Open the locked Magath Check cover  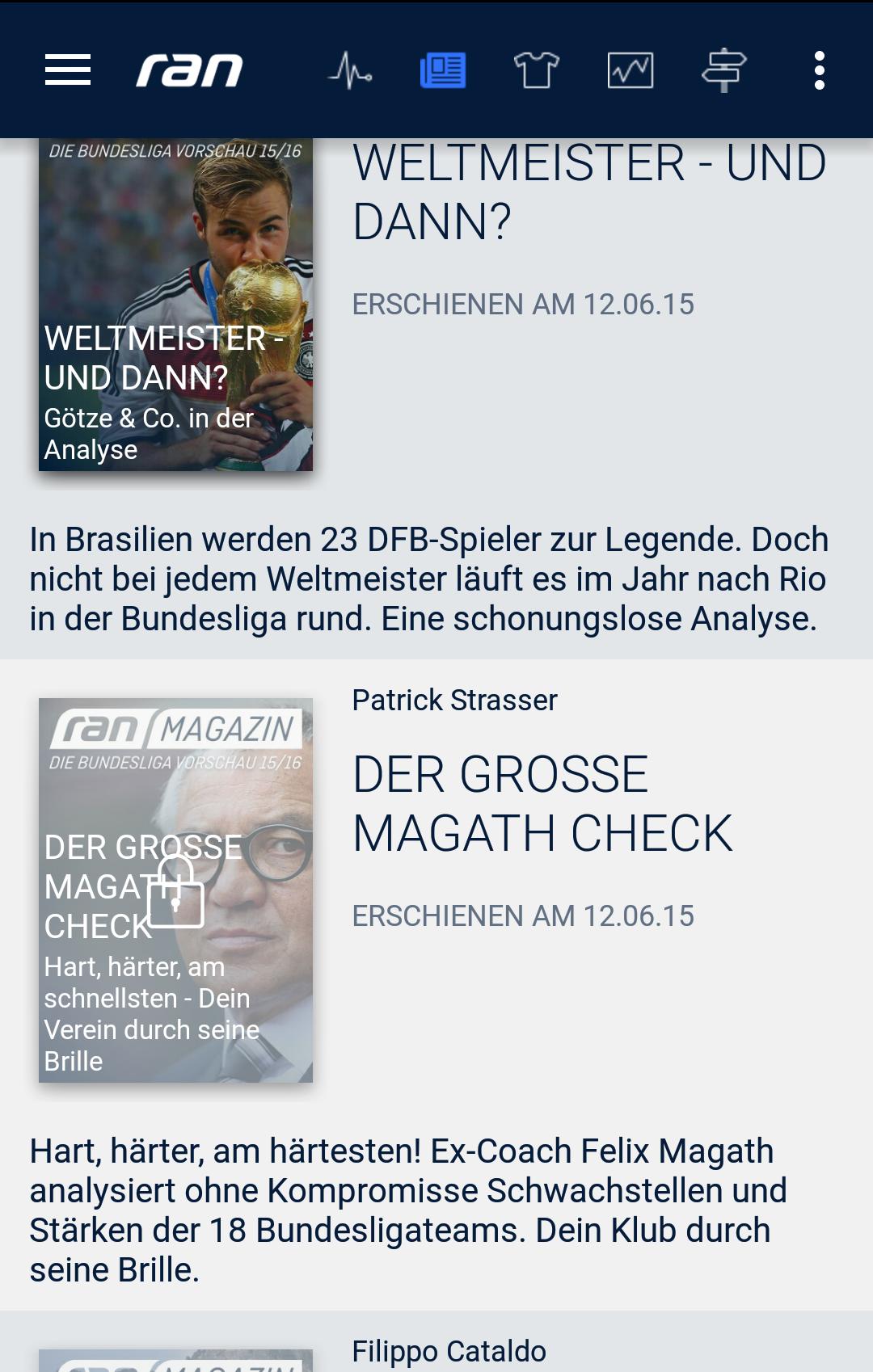175,889
